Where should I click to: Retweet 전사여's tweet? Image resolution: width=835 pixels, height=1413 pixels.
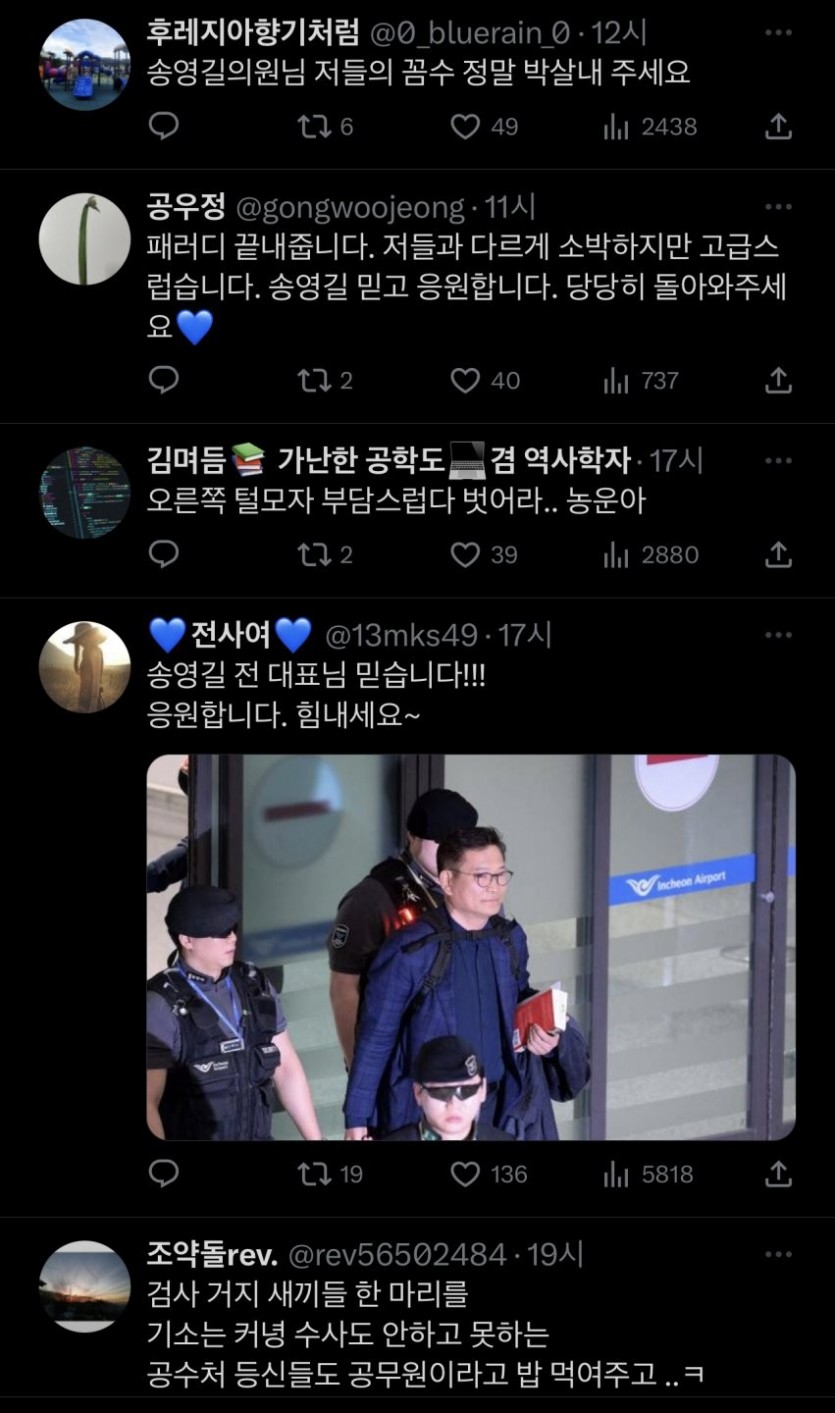tap(313, 1174)
